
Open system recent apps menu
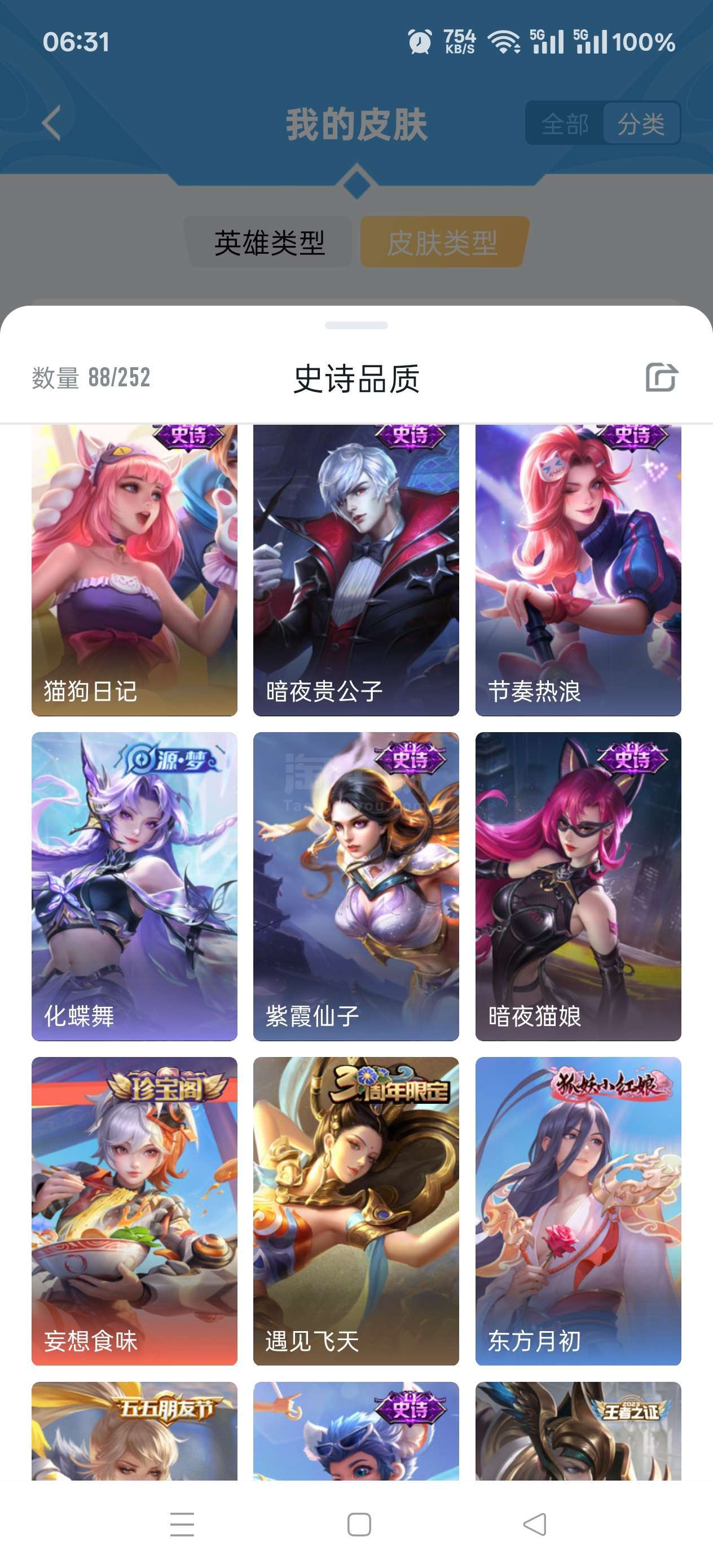182,1525
